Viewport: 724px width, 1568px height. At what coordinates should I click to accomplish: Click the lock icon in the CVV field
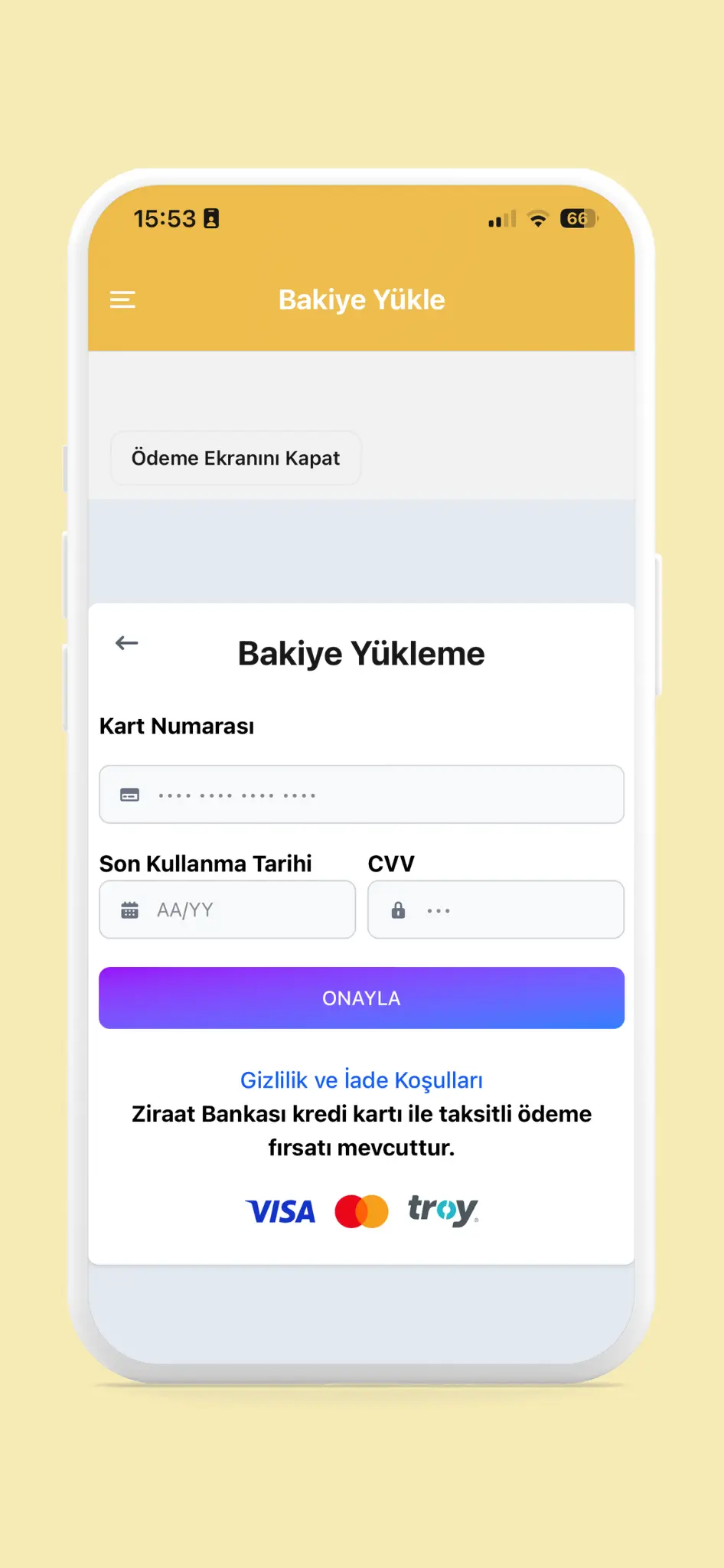coord(399,910)
